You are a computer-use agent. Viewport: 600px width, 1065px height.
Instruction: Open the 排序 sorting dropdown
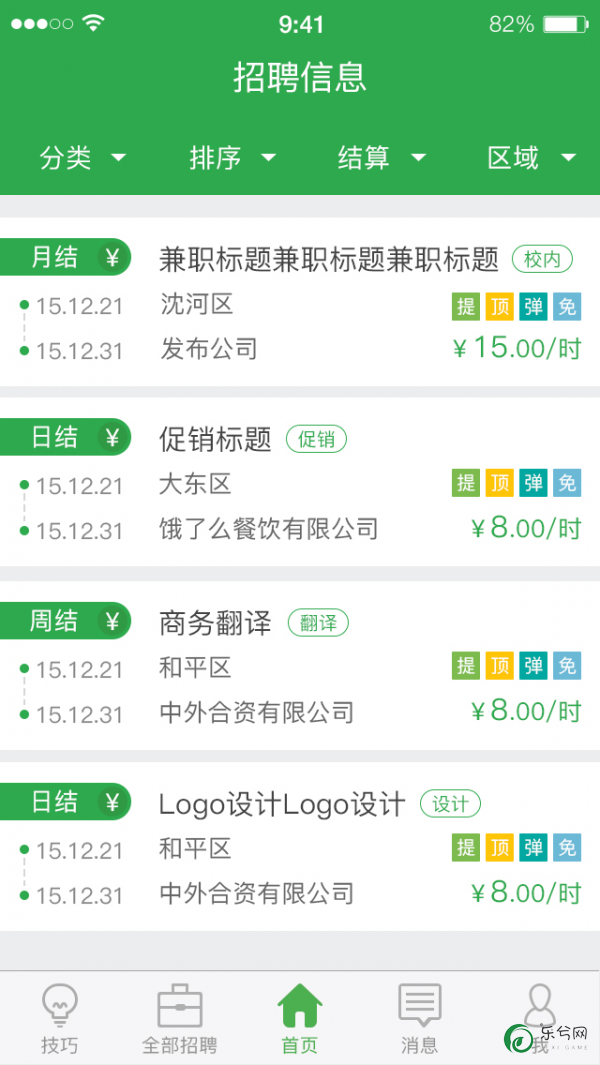point(232,158)
